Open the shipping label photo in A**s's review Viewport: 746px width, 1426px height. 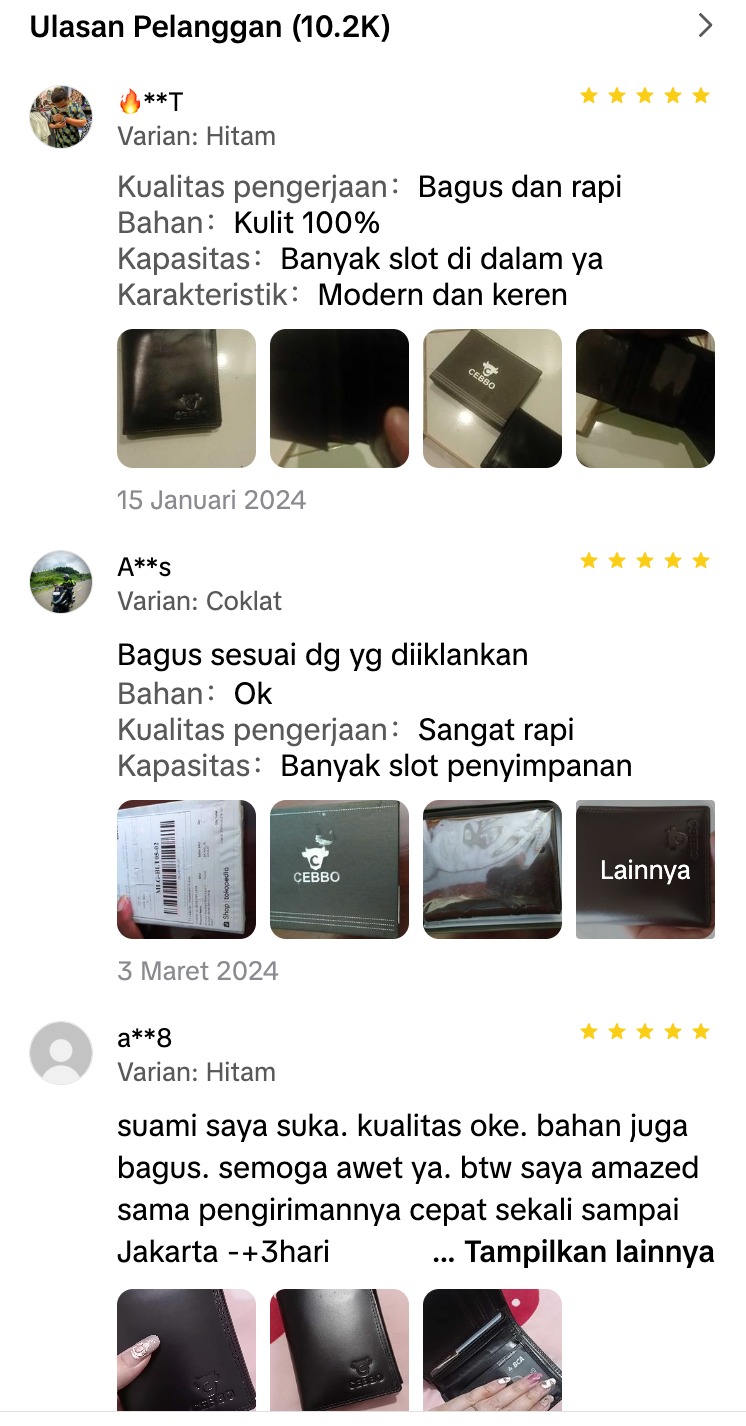[x=187, y=869]
